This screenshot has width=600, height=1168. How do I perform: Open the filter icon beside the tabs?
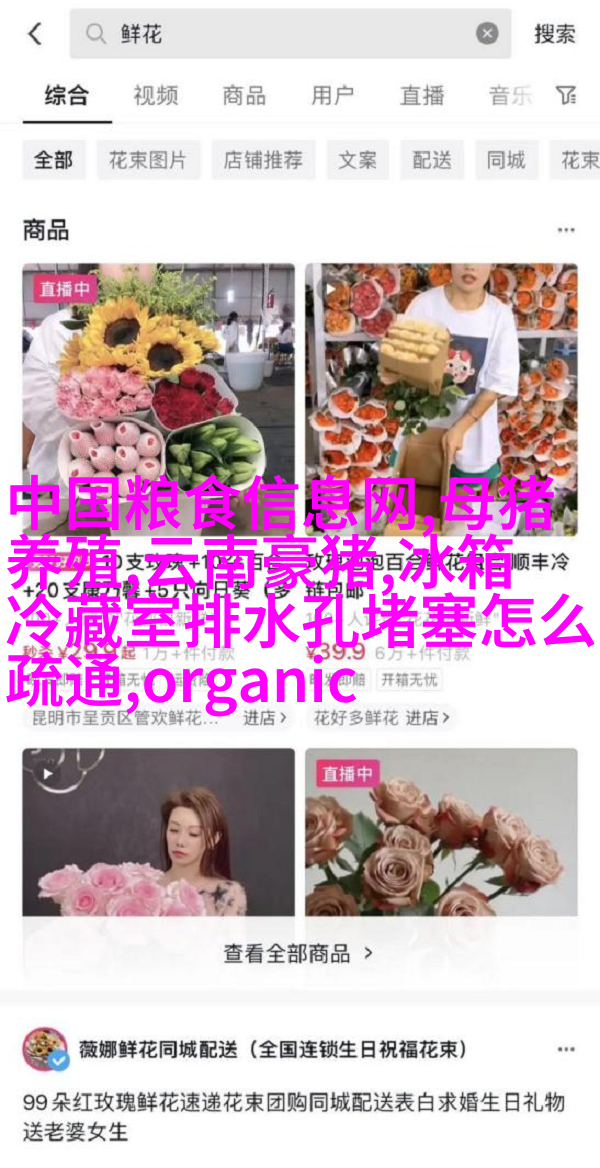(x=568, y=95)
